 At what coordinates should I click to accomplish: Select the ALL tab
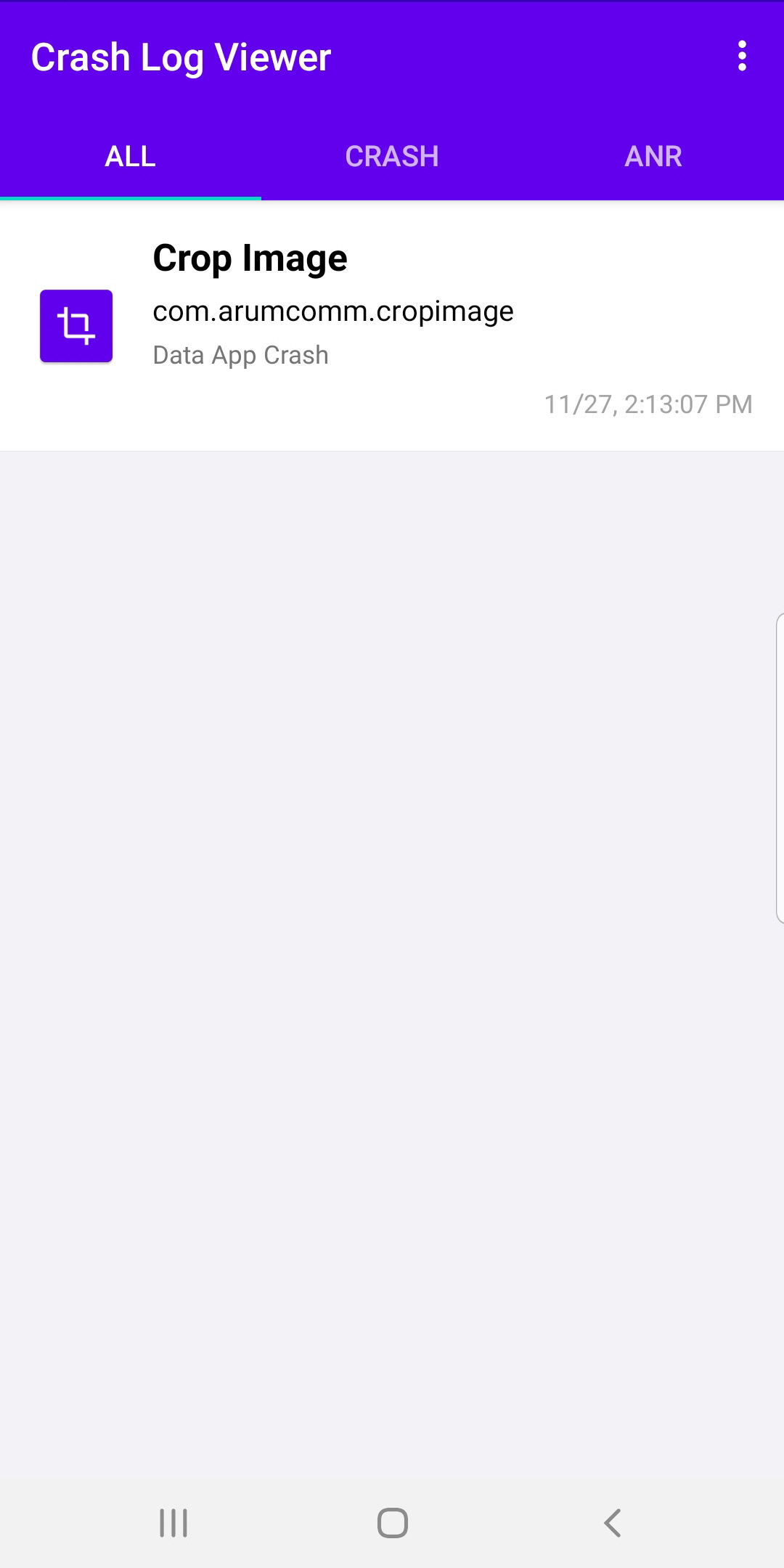131,157
